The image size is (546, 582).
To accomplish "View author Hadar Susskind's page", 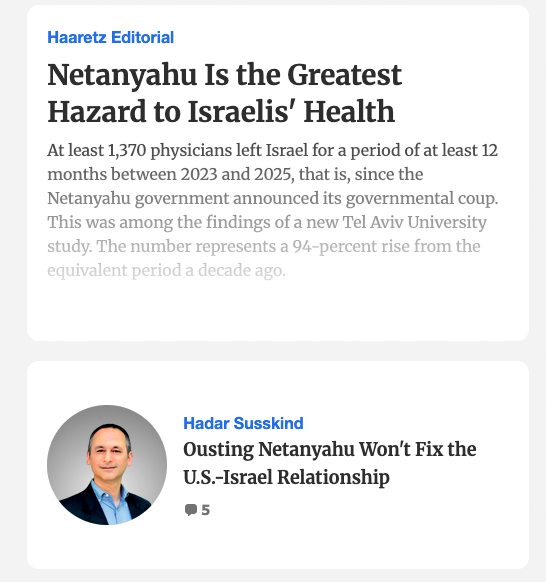I will [x=243, y=423].
